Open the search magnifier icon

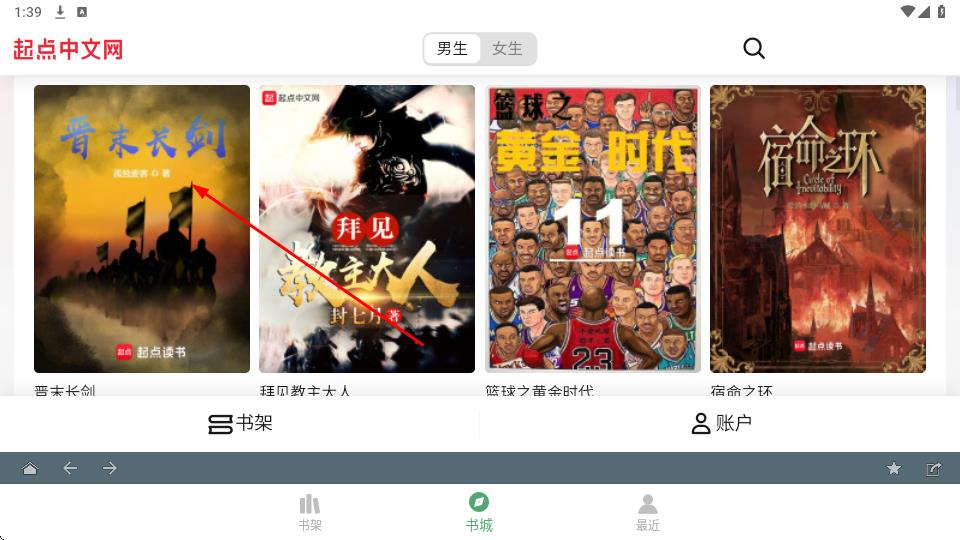754,48
